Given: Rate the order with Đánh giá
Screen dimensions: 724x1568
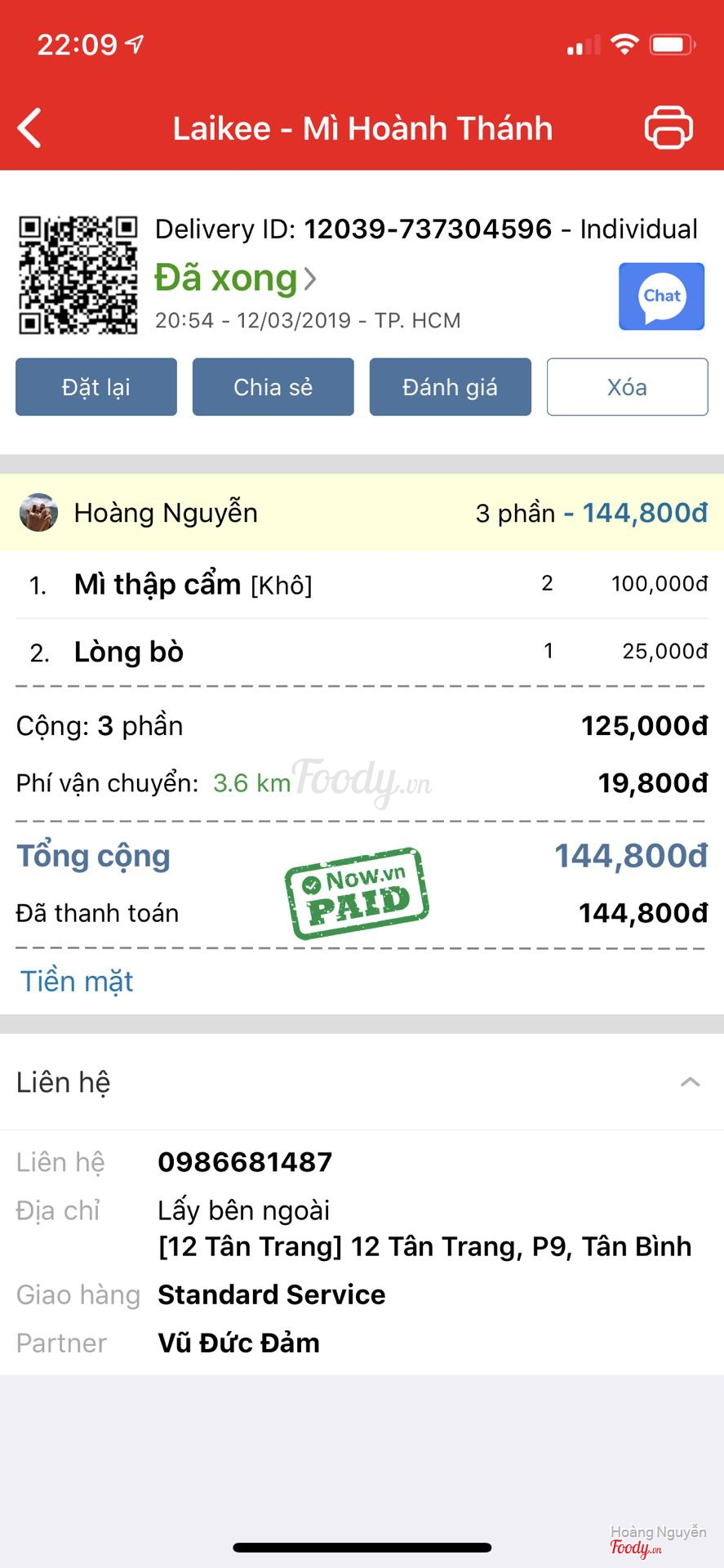Looking at the screenshot, I should coord(450,387).
